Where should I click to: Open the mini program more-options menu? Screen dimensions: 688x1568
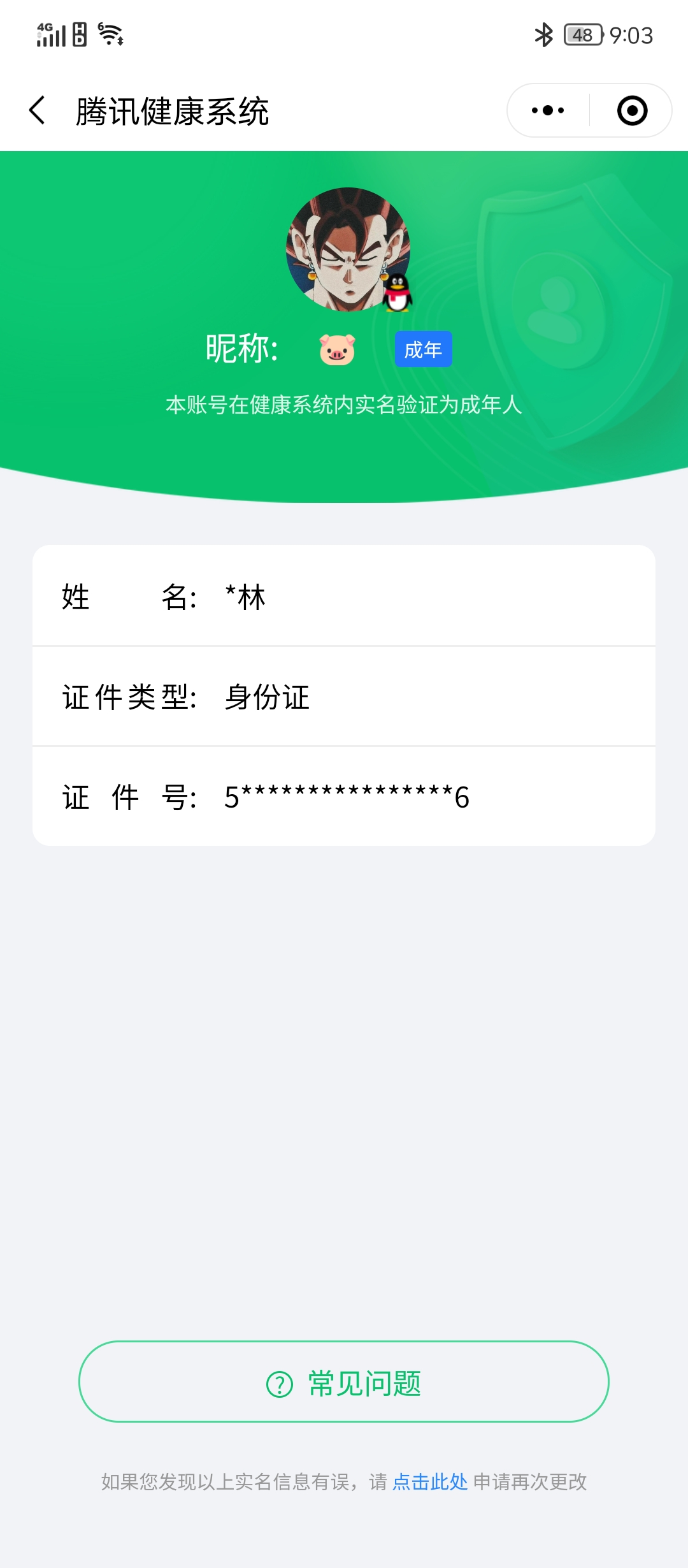point(548,111)
